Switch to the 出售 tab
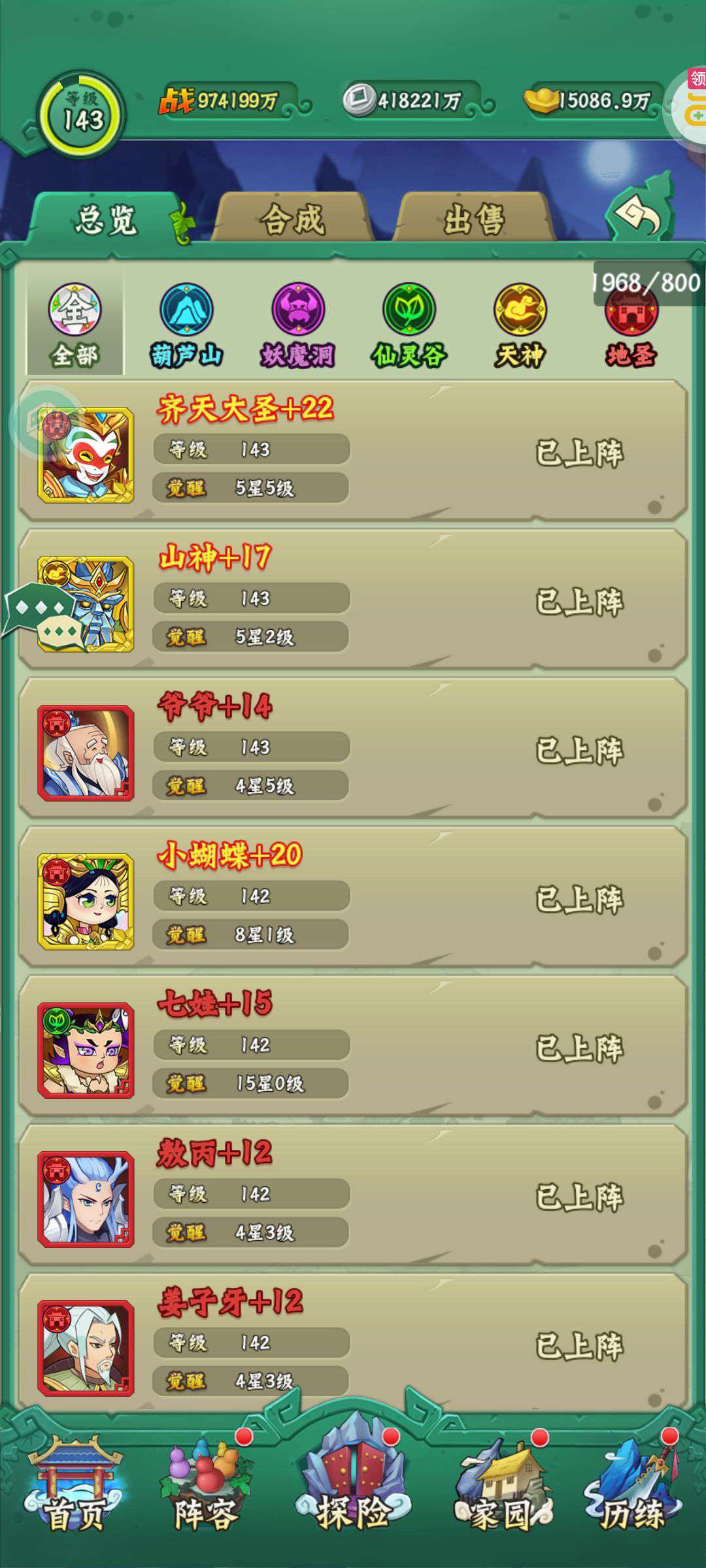706x1568 pixels. [474, 219]
